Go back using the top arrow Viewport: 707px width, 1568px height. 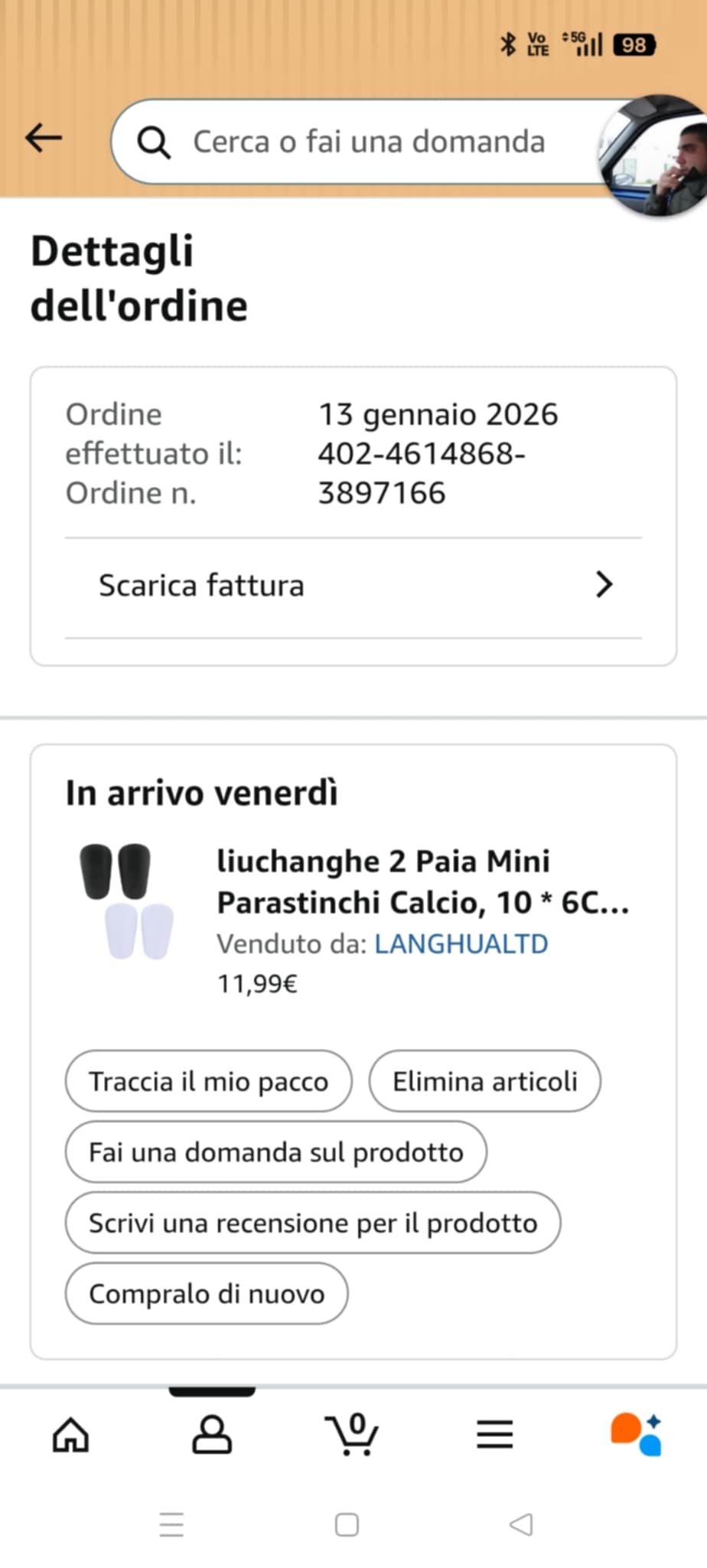pyautogui.click(x=44, y=139)
